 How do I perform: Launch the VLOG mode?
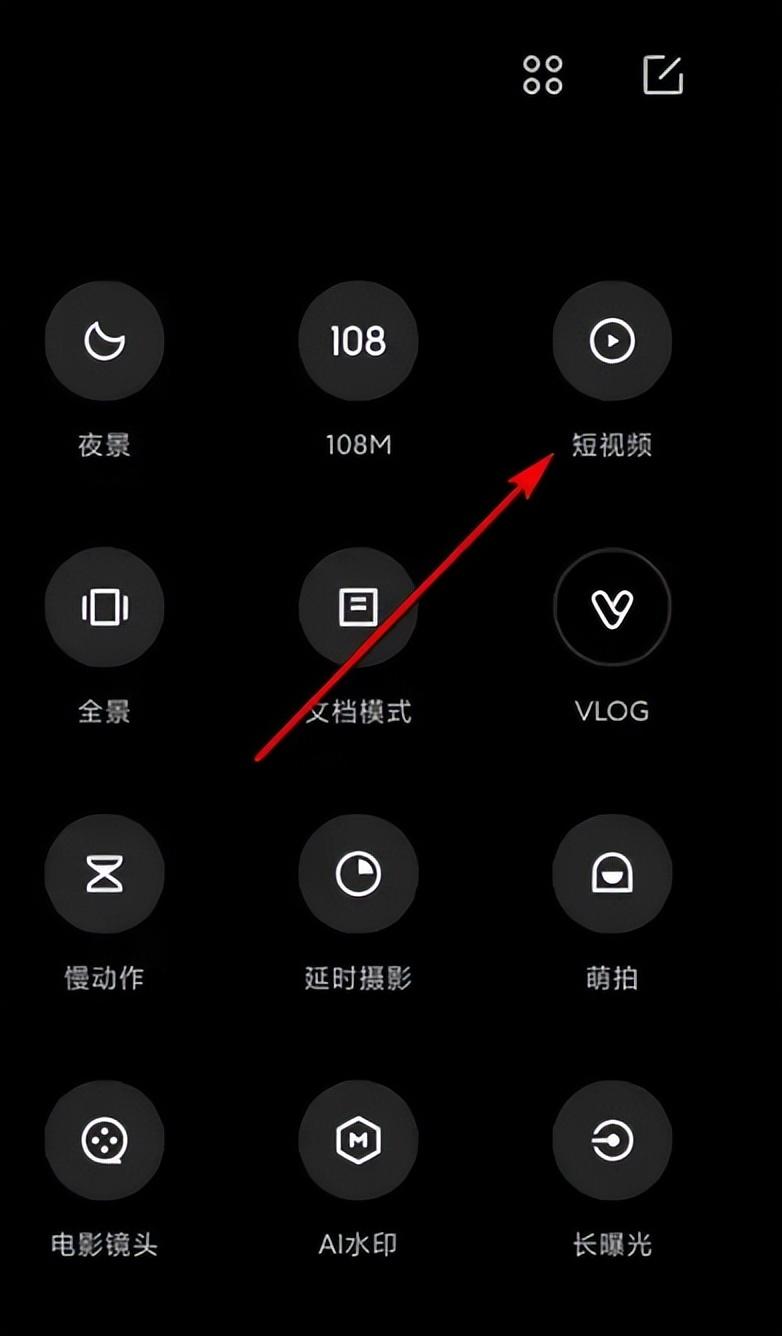click(x=612, y=608)
